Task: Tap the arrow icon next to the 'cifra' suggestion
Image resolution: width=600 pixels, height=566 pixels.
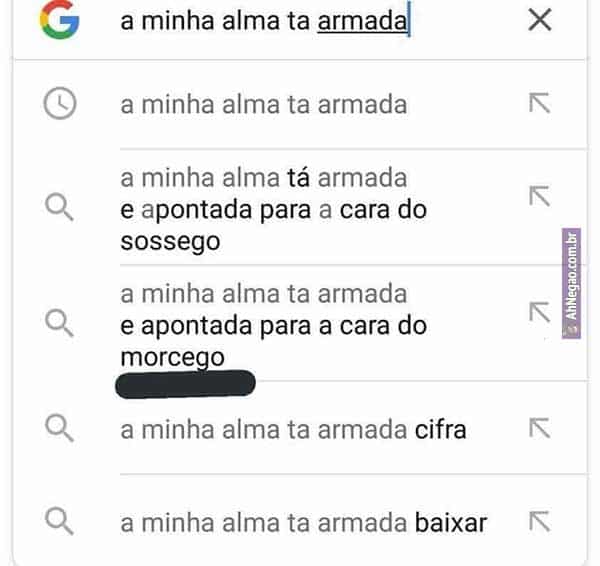Action: click(x=540, y=428)
